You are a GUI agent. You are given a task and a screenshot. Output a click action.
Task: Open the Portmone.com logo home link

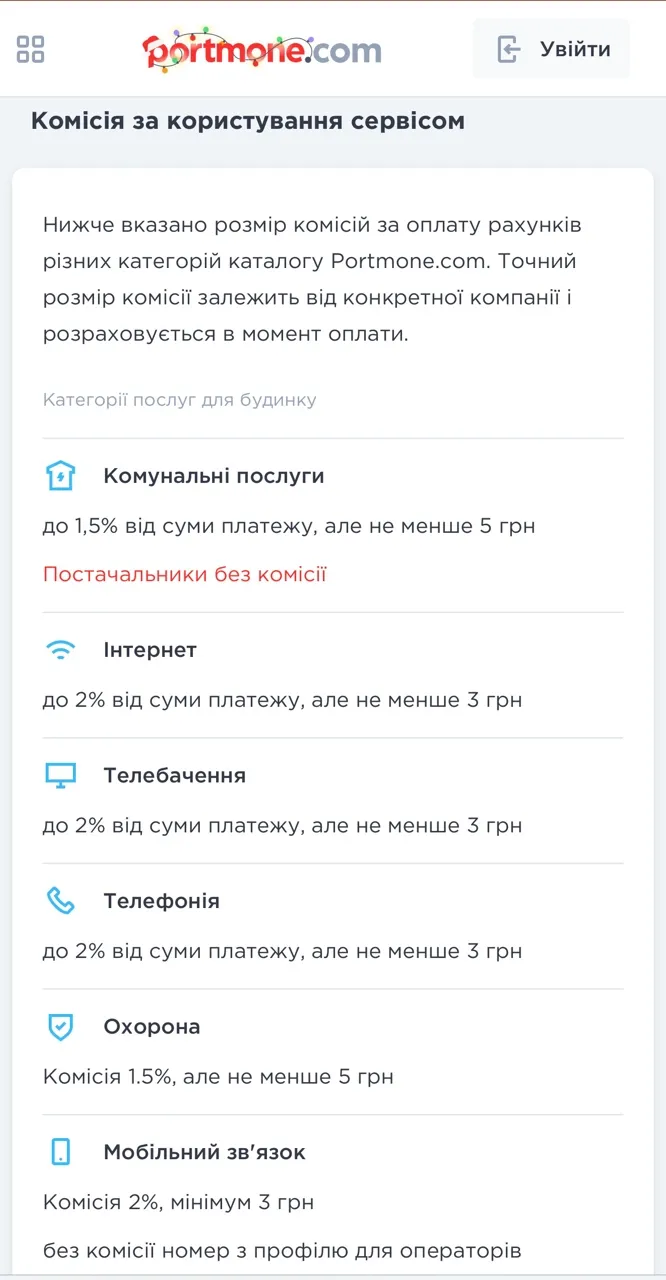[x=261, y=50]
